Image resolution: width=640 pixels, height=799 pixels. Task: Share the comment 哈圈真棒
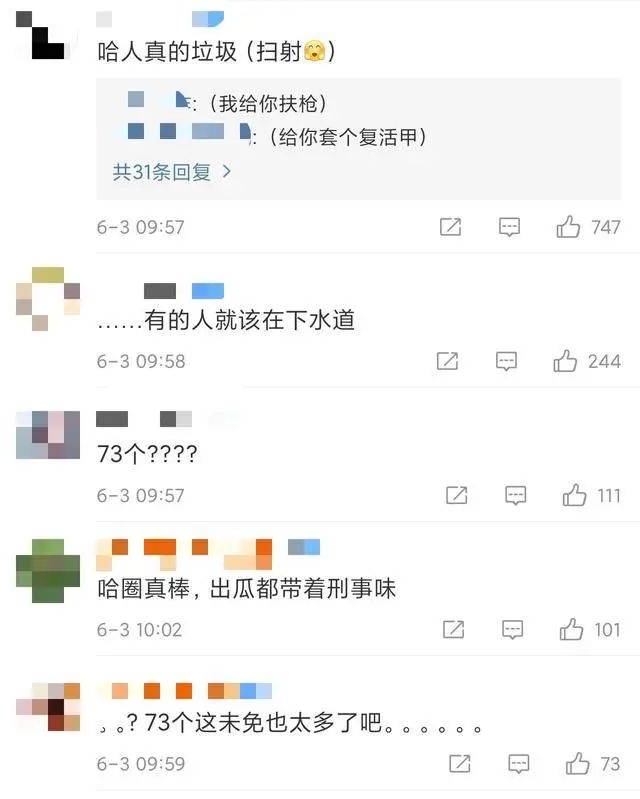(453, 629)
